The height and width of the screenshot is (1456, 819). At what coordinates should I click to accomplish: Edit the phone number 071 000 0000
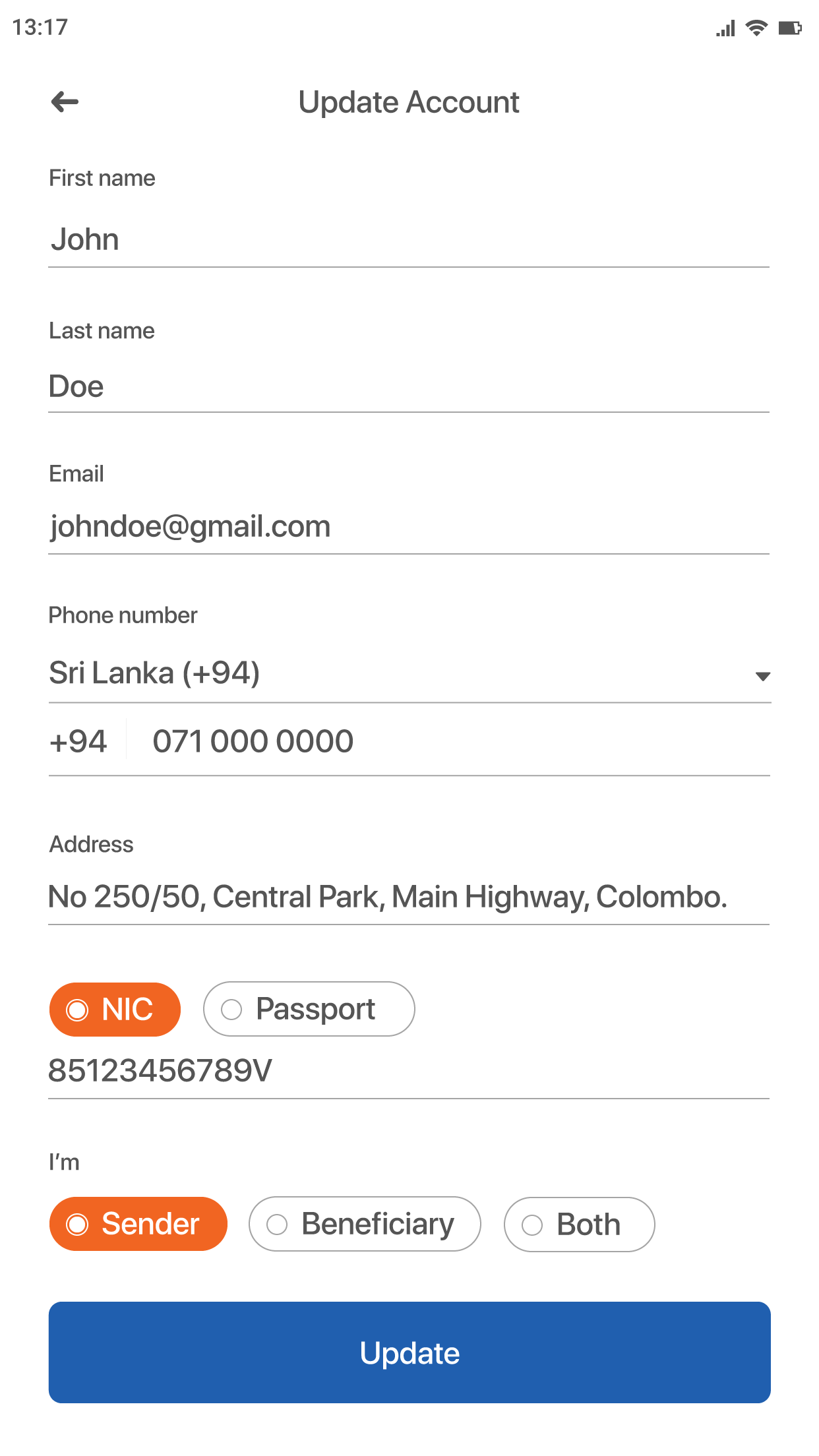tap(448, 742)
